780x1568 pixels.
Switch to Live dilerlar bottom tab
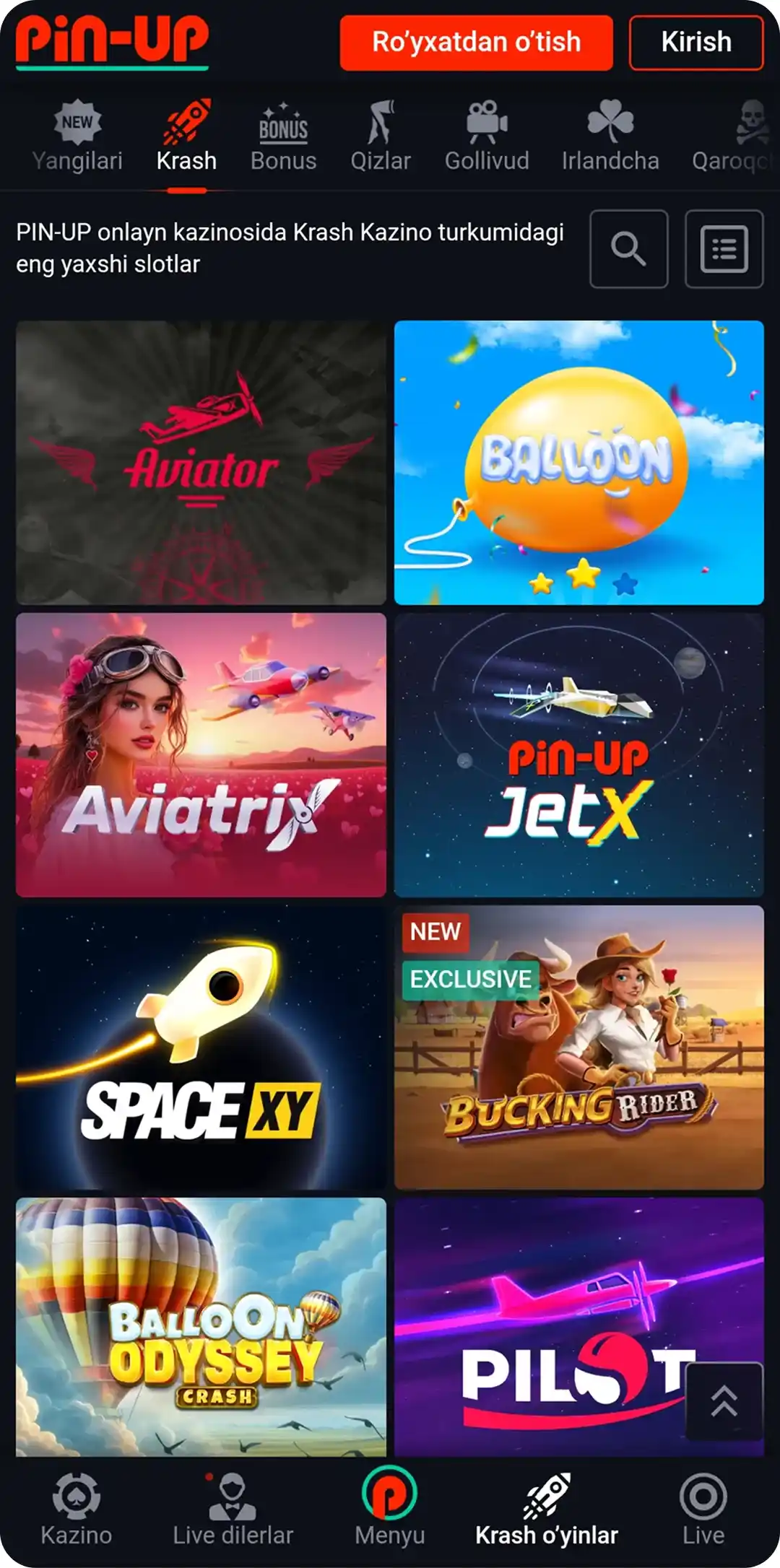(x=233, y=1509)
